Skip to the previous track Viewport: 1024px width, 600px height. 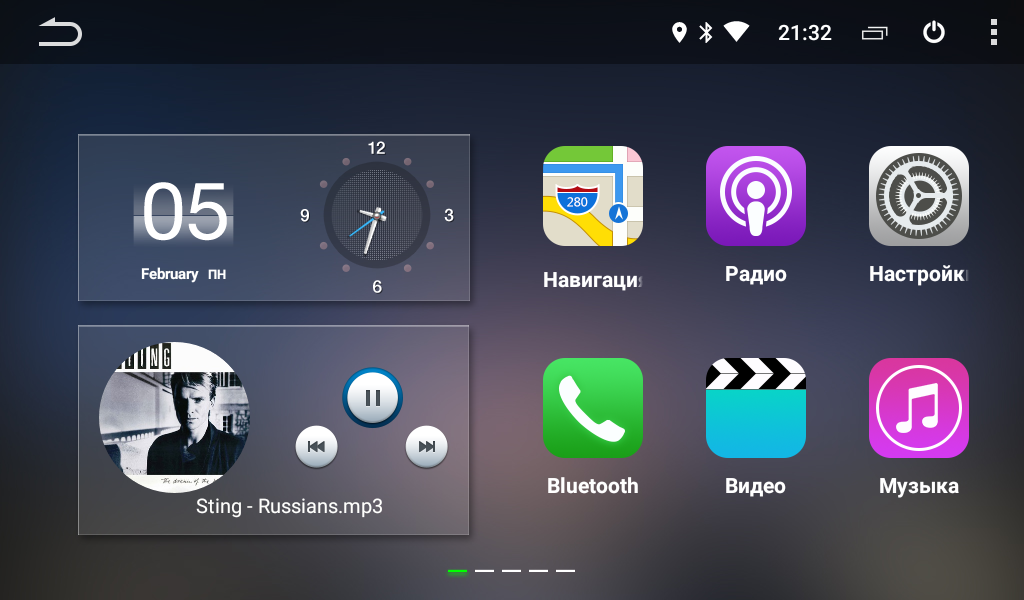click(x=316, y=446)
